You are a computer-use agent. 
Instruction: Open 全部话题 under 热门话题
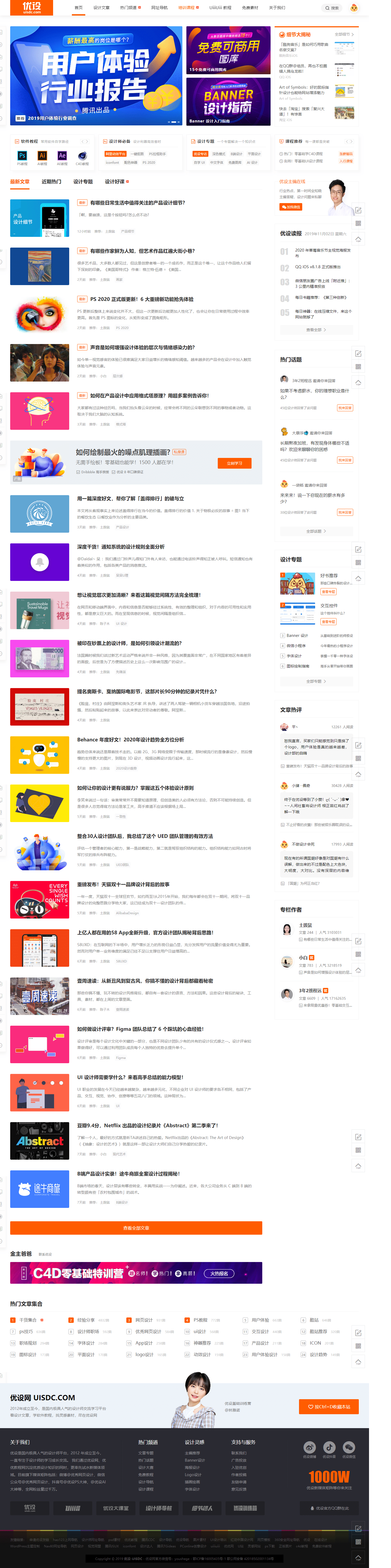click(x=315, y=531)
